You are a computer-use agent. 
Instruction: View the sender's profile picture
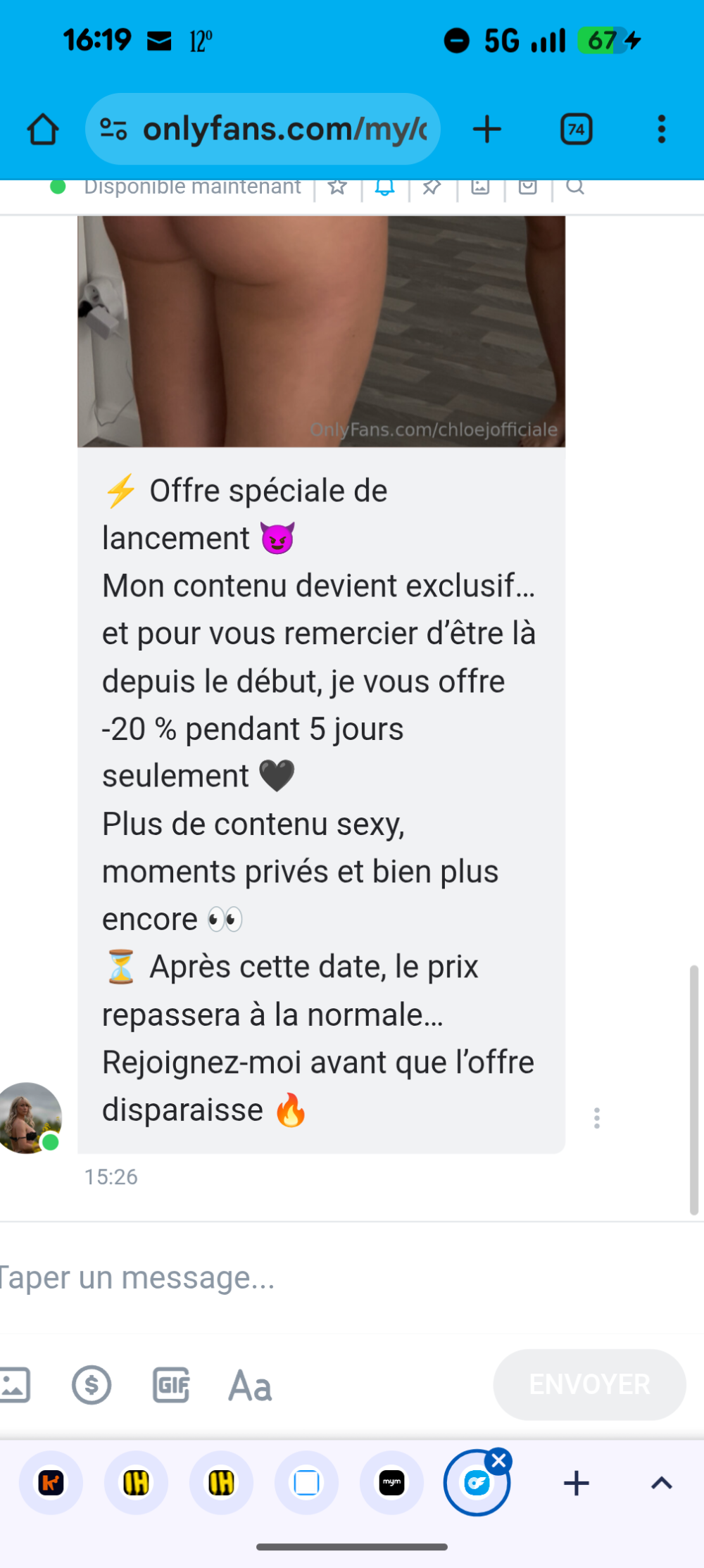28,1117
